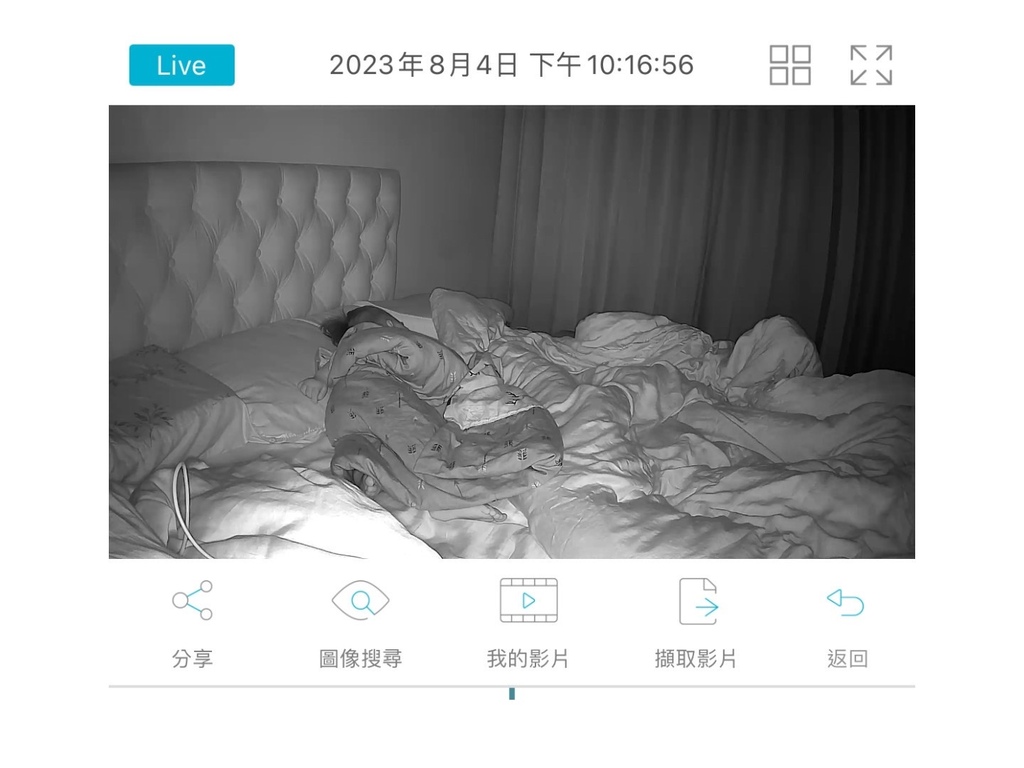1024x768 pixels.
Task: Expand video to fullscreen
Action: pyautogui.click(x=870, y=65)
